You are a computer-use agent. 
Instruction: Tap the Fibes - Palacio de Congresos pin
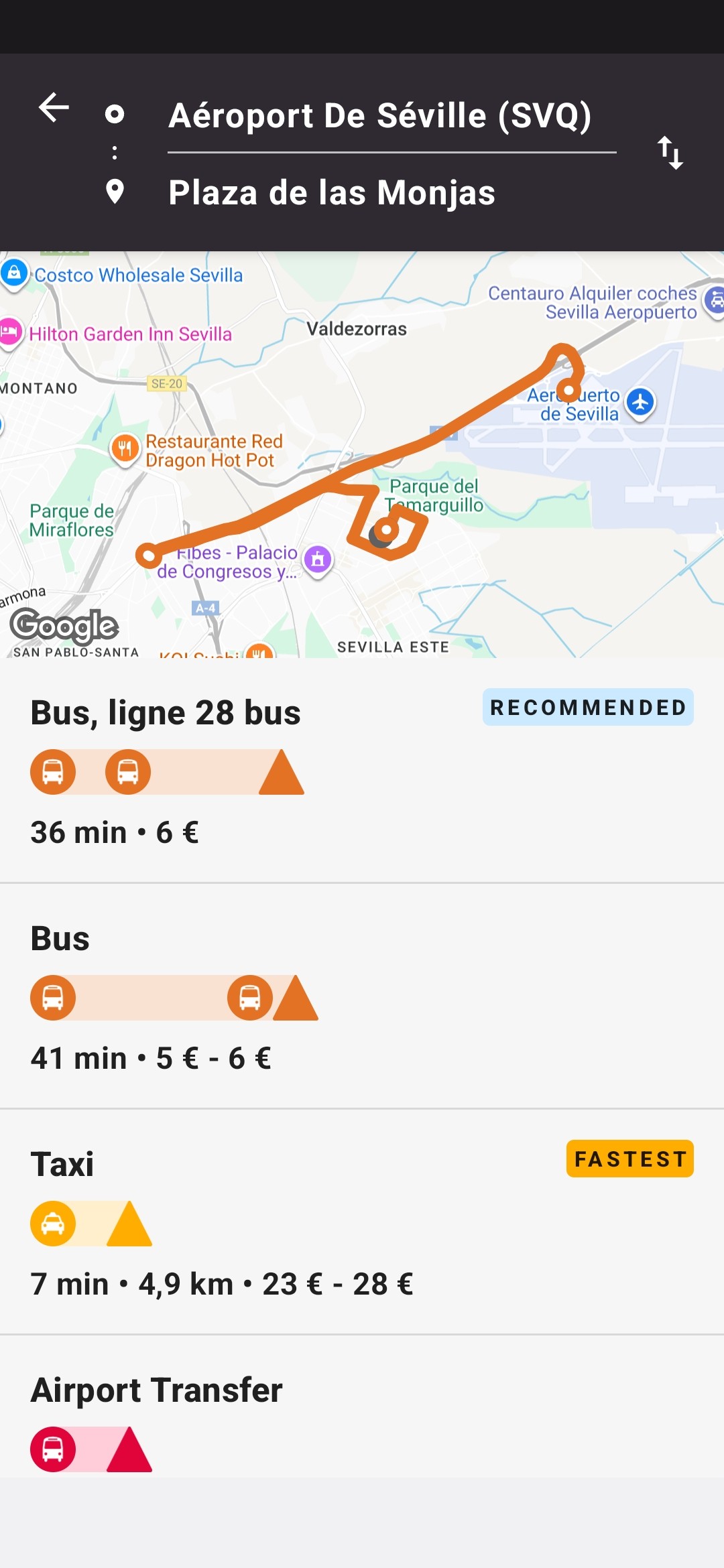click(318, 559)
